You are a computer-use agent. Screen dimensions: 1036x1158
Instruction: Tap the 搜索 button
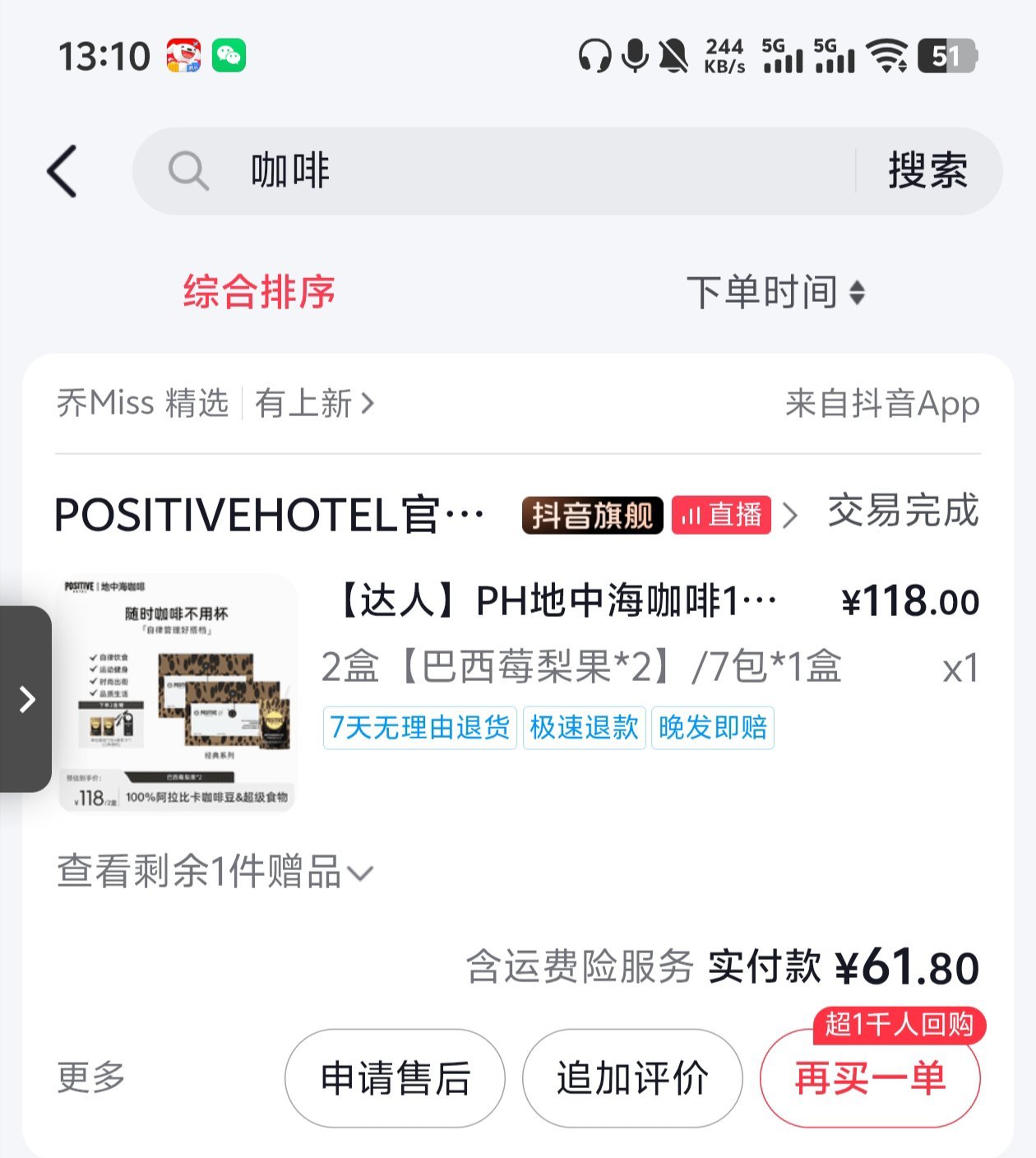927,171
